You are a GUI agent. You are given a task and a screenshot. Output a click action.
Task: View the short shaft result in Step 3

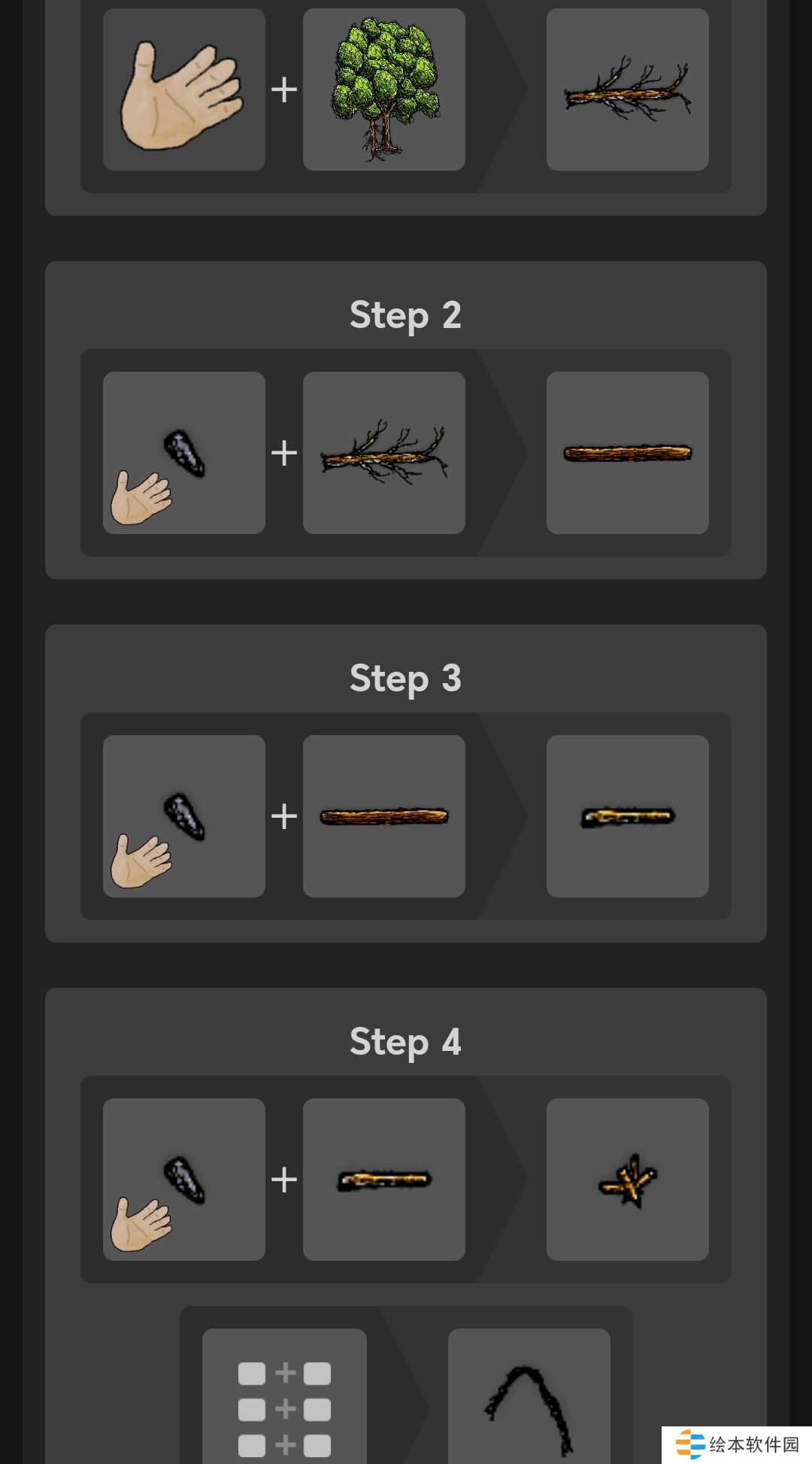[x=627, y=816]
